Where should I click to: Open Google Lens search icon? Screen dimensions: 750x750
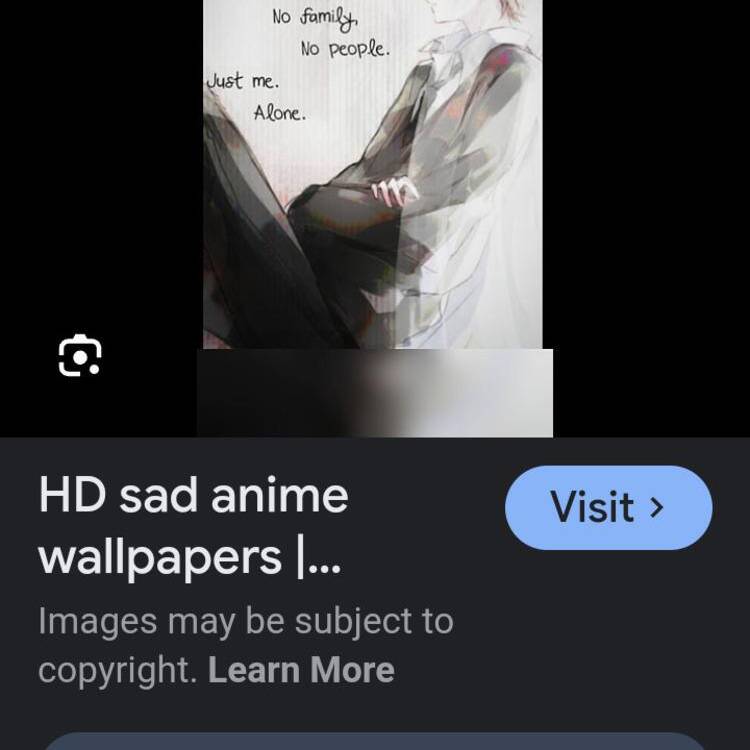click(x=80, y=356)
